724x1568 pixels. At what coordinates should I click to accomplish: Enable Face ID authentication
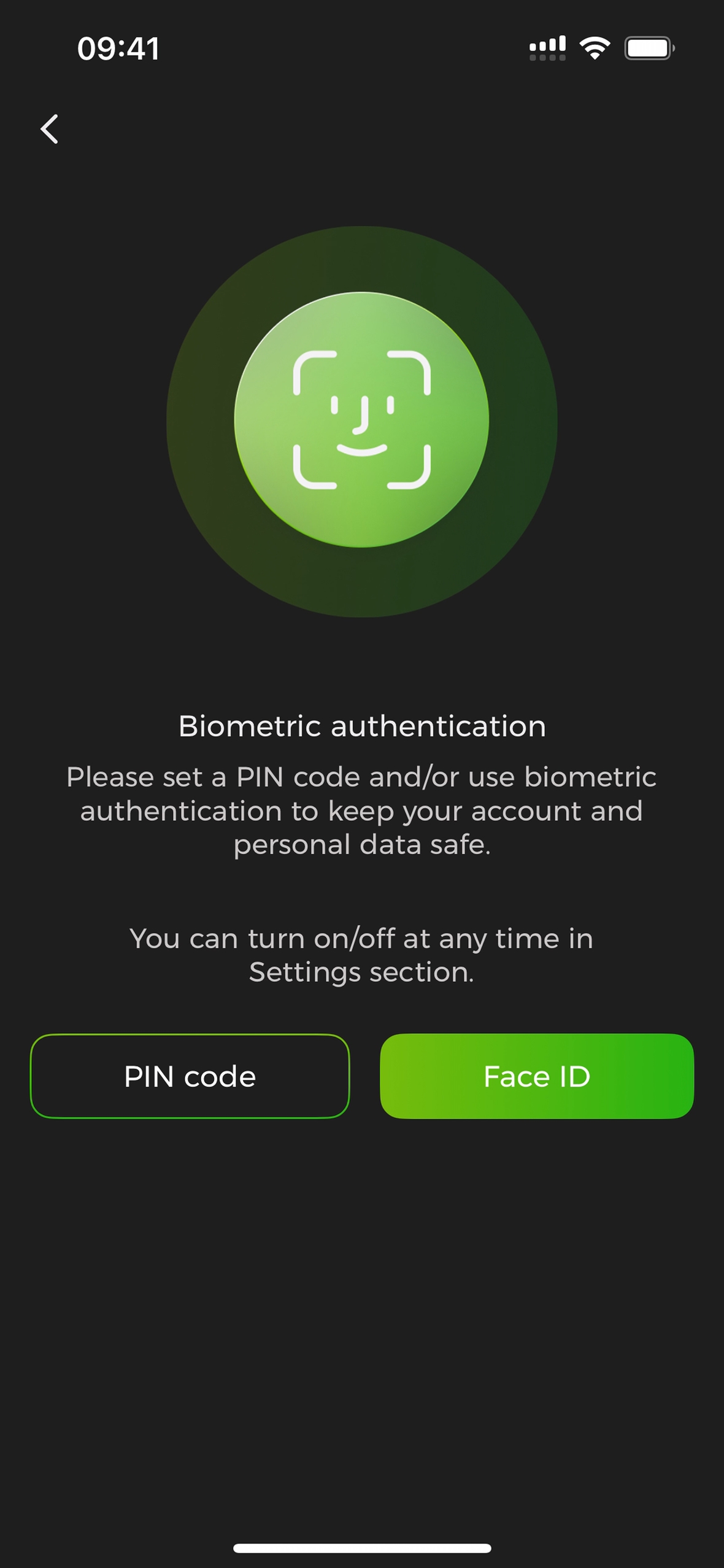pos(537,1076)
